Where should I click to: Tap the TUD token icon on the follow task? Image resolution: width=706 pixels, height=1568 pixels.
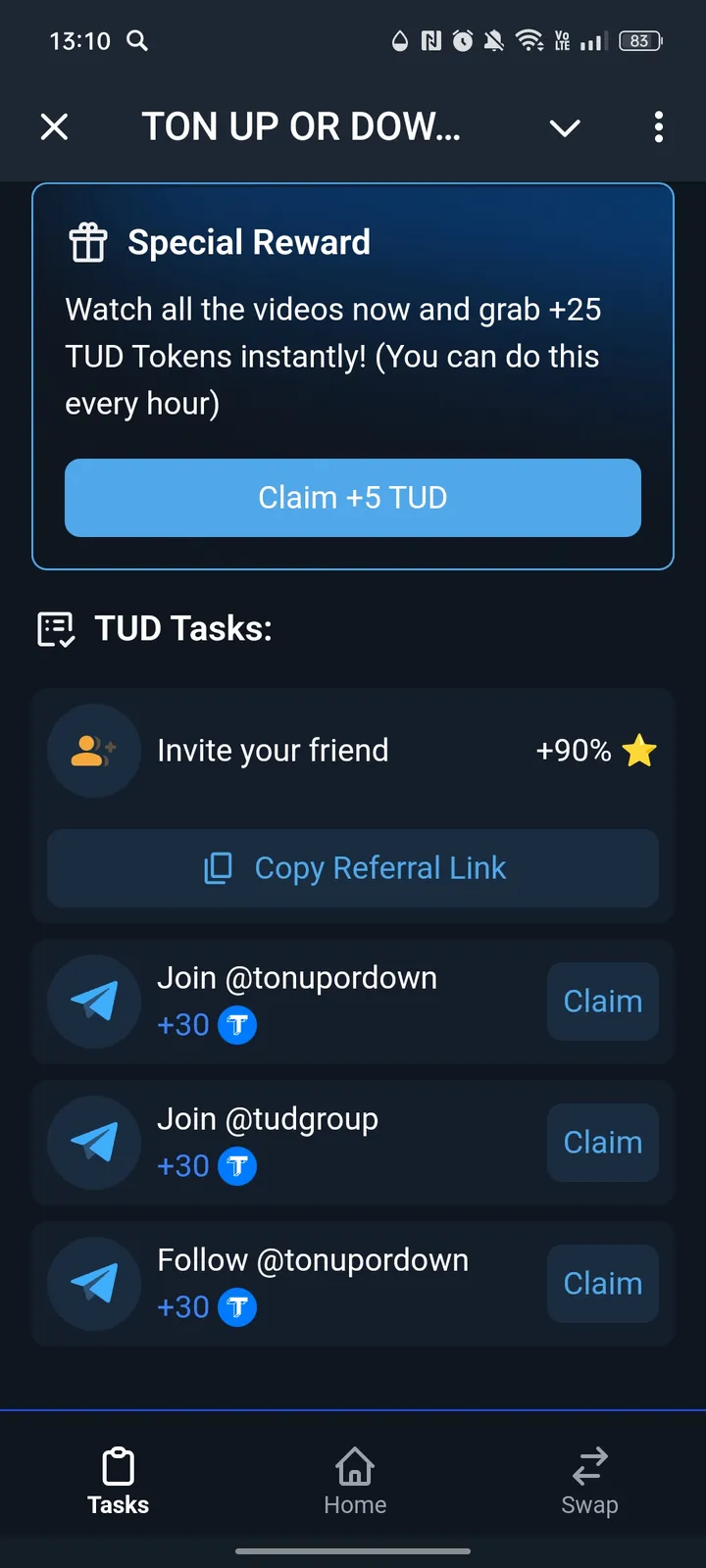click(235, 1307)
